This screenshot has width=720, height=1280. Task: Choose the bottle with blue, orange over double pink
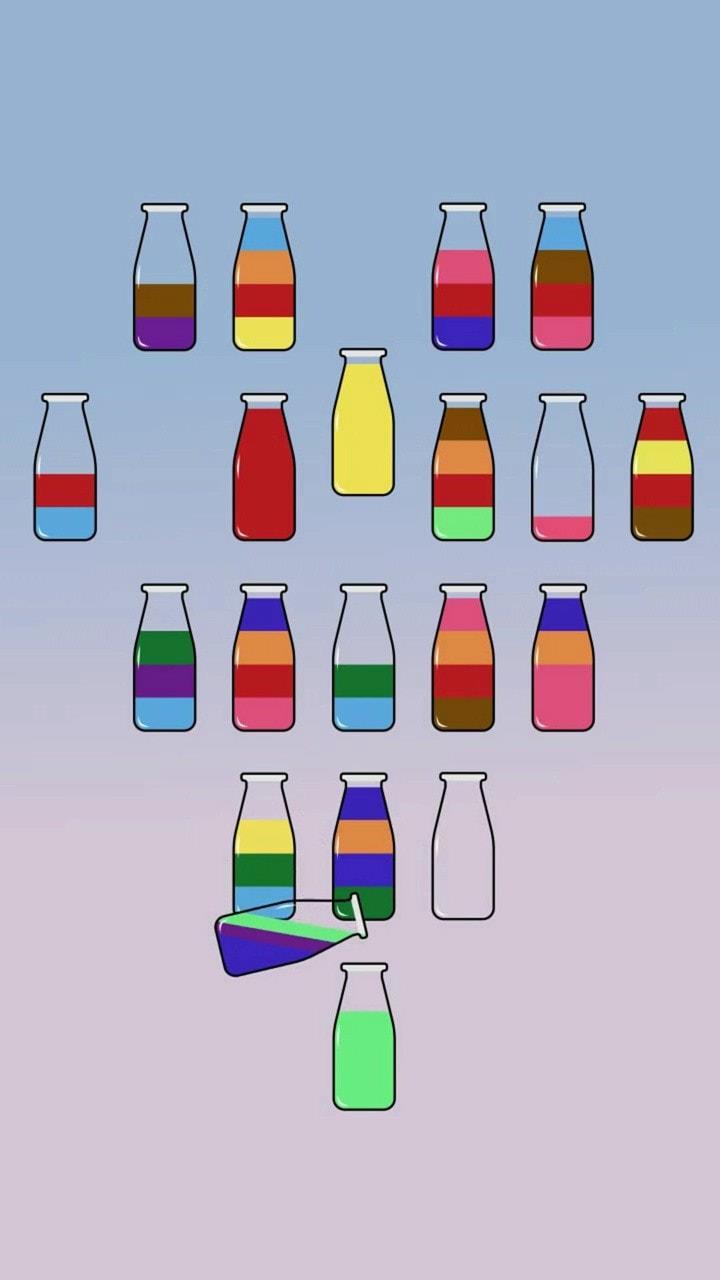(562, 658)
